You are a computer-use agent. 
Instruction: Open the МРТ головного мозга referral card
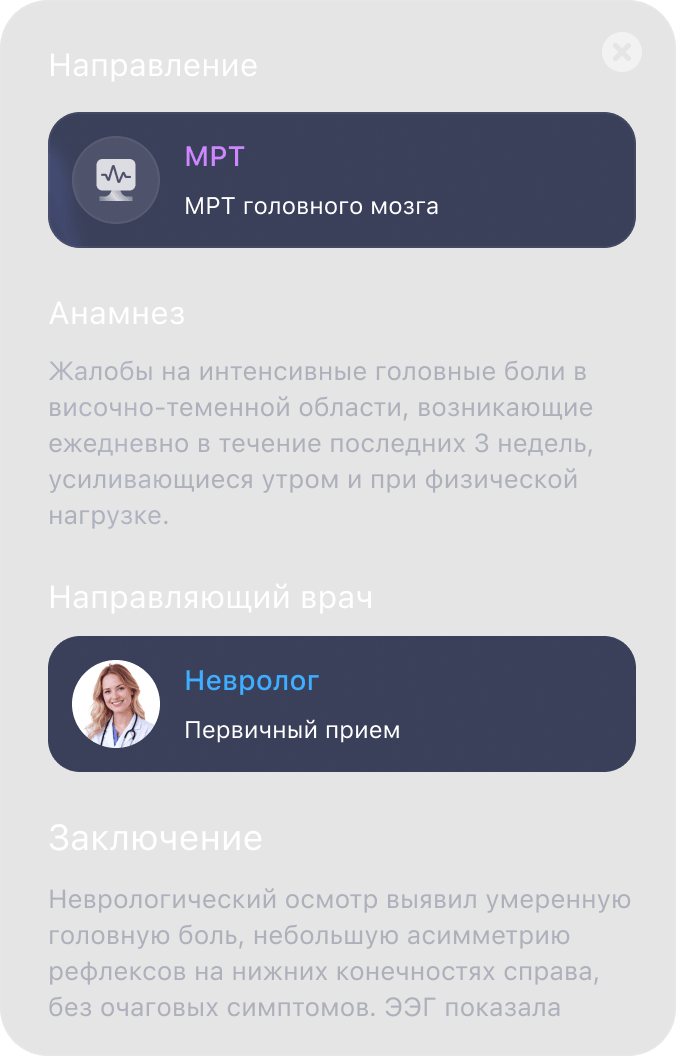[x=342, y=180]
